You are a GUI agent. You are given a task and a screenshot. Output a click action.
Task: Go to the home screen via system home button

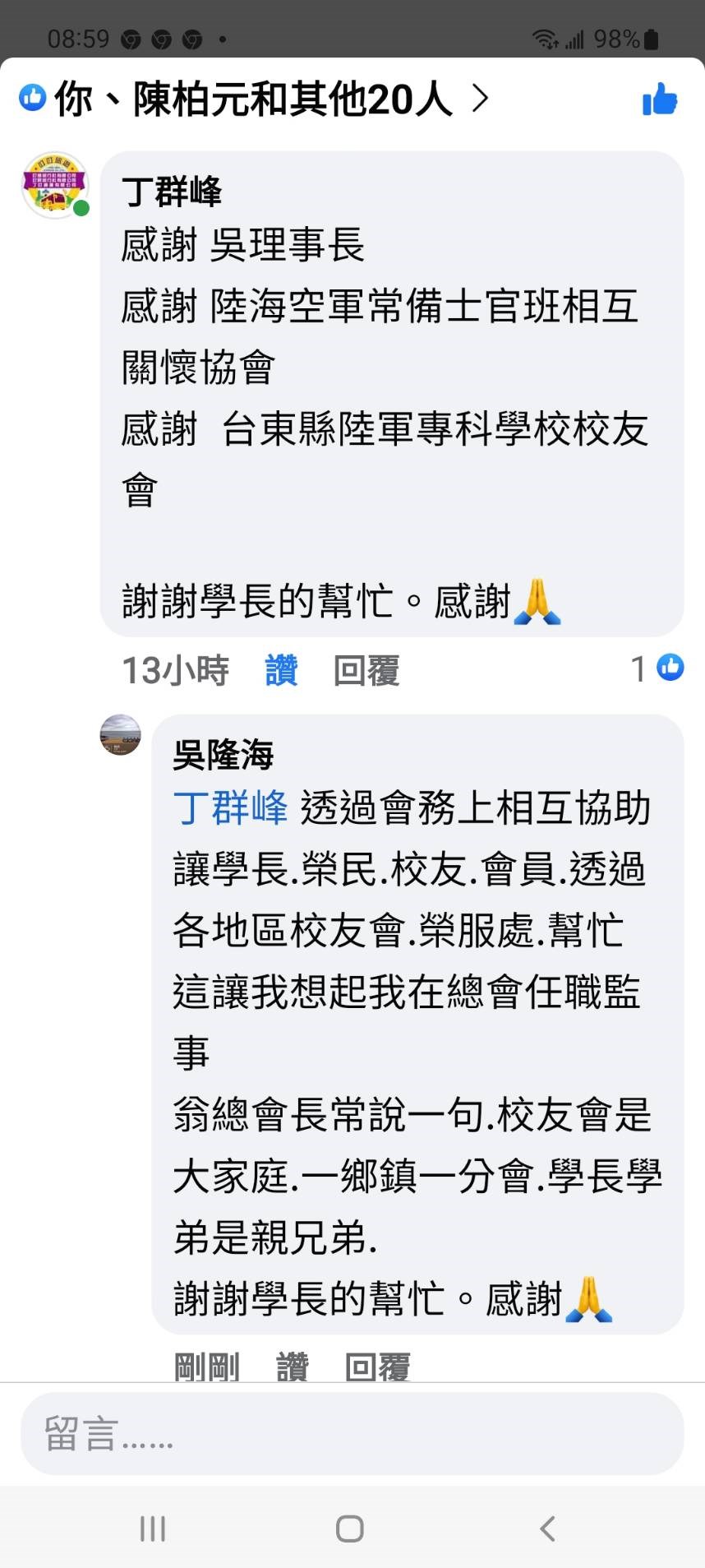(x=350, y=1529)
